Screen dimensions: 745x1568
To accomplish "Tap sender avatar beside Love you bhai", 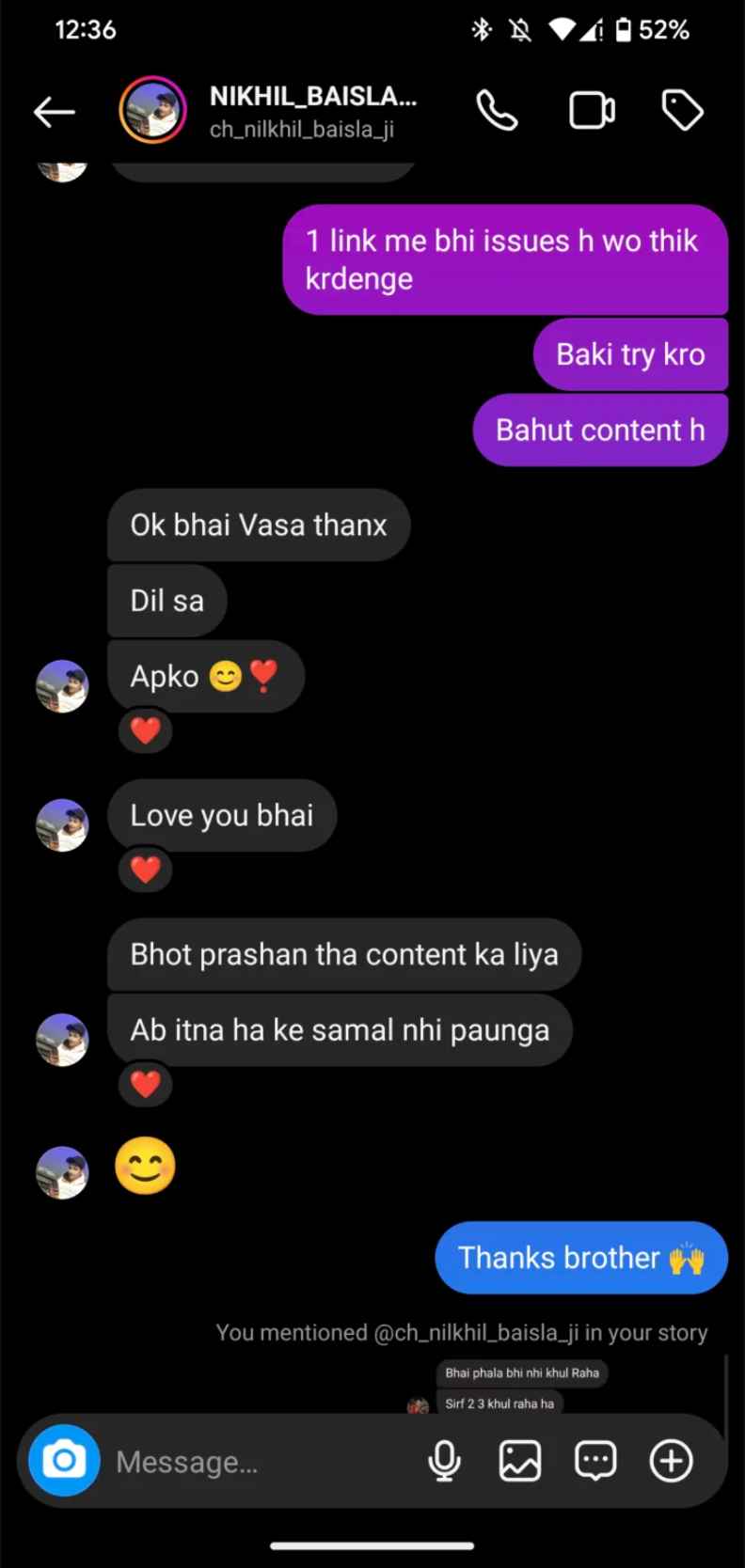I will click(62, 825).
